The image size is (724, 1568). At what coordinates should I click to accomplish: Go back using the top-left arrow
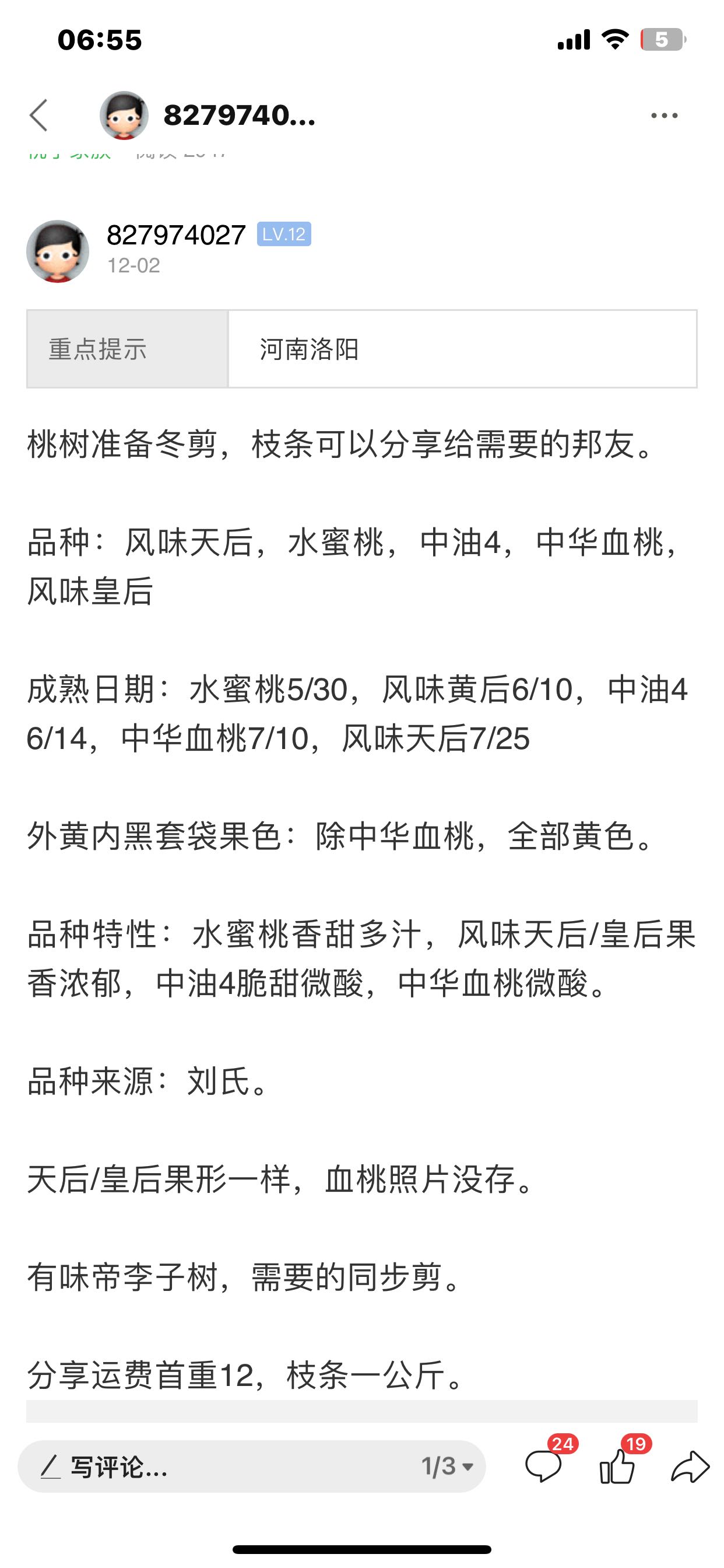coord(38,115)
